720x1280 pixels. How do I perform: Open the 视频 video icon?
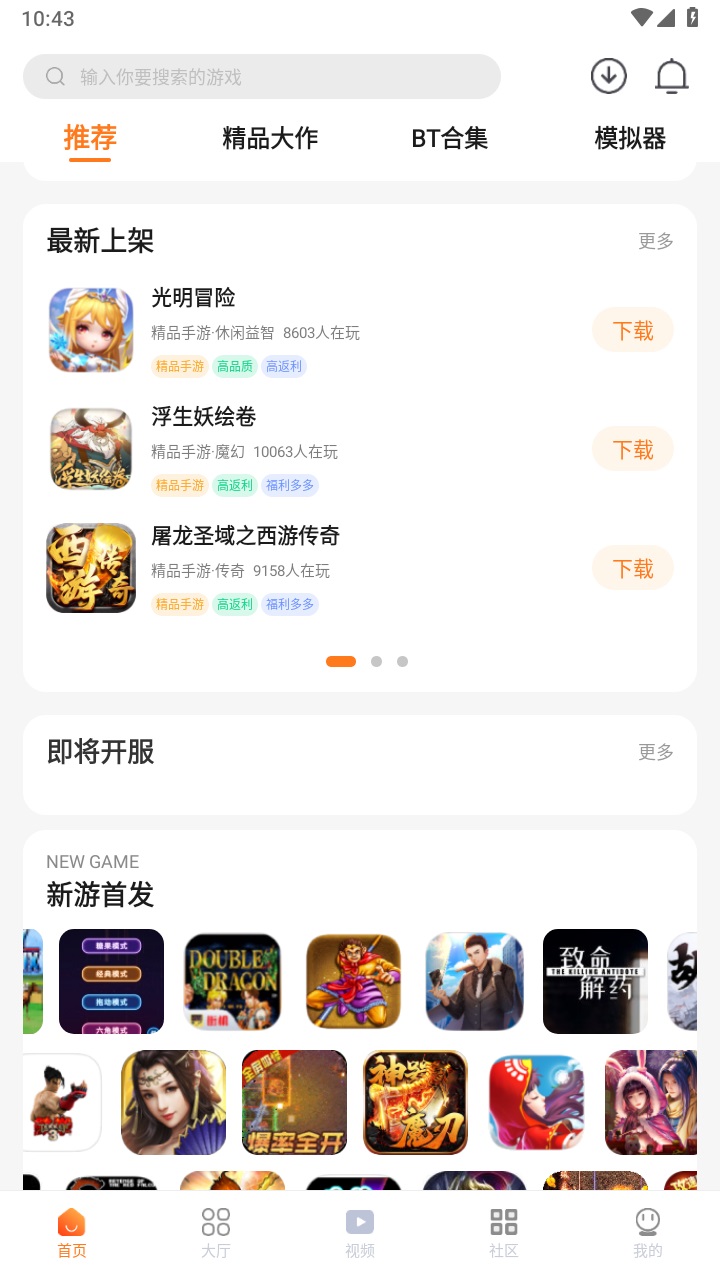(x=359, y=1222)
